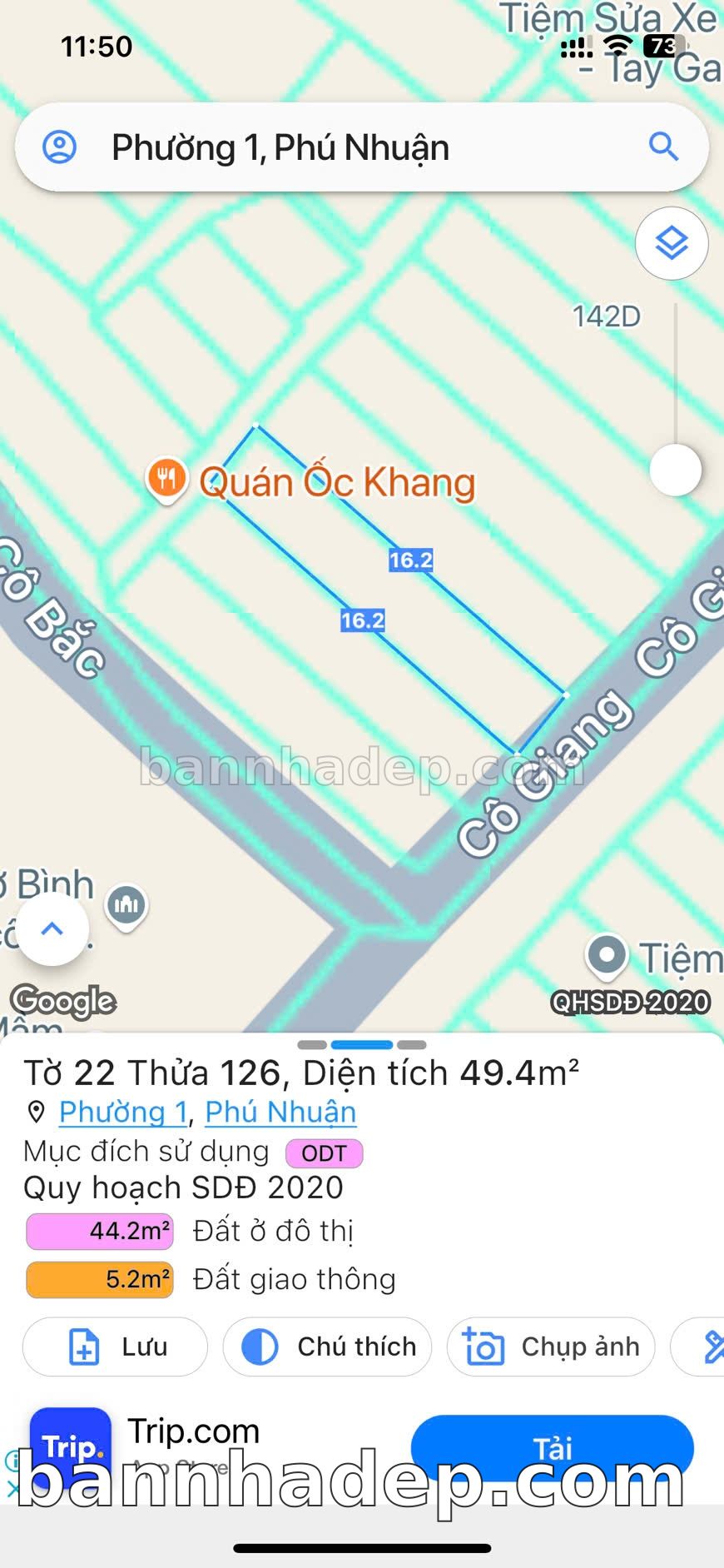Screen dimensions: 724x1568
Task: Open search field showing Phường 1, Phú Nhuận
Action: (x=350, y=147)
